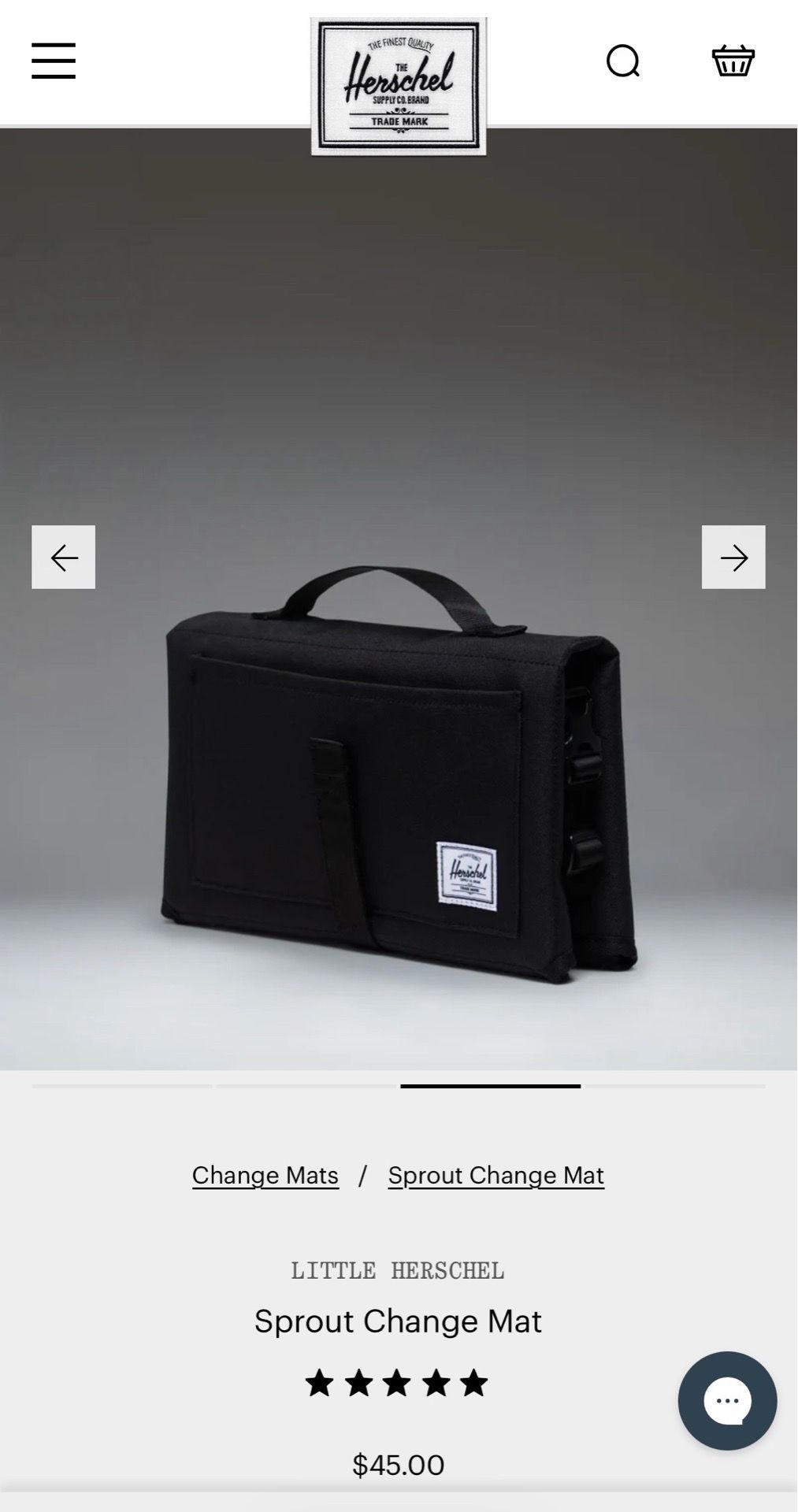Jump to the first image indicator
Screen dimensions: 798x1512
122,1086
